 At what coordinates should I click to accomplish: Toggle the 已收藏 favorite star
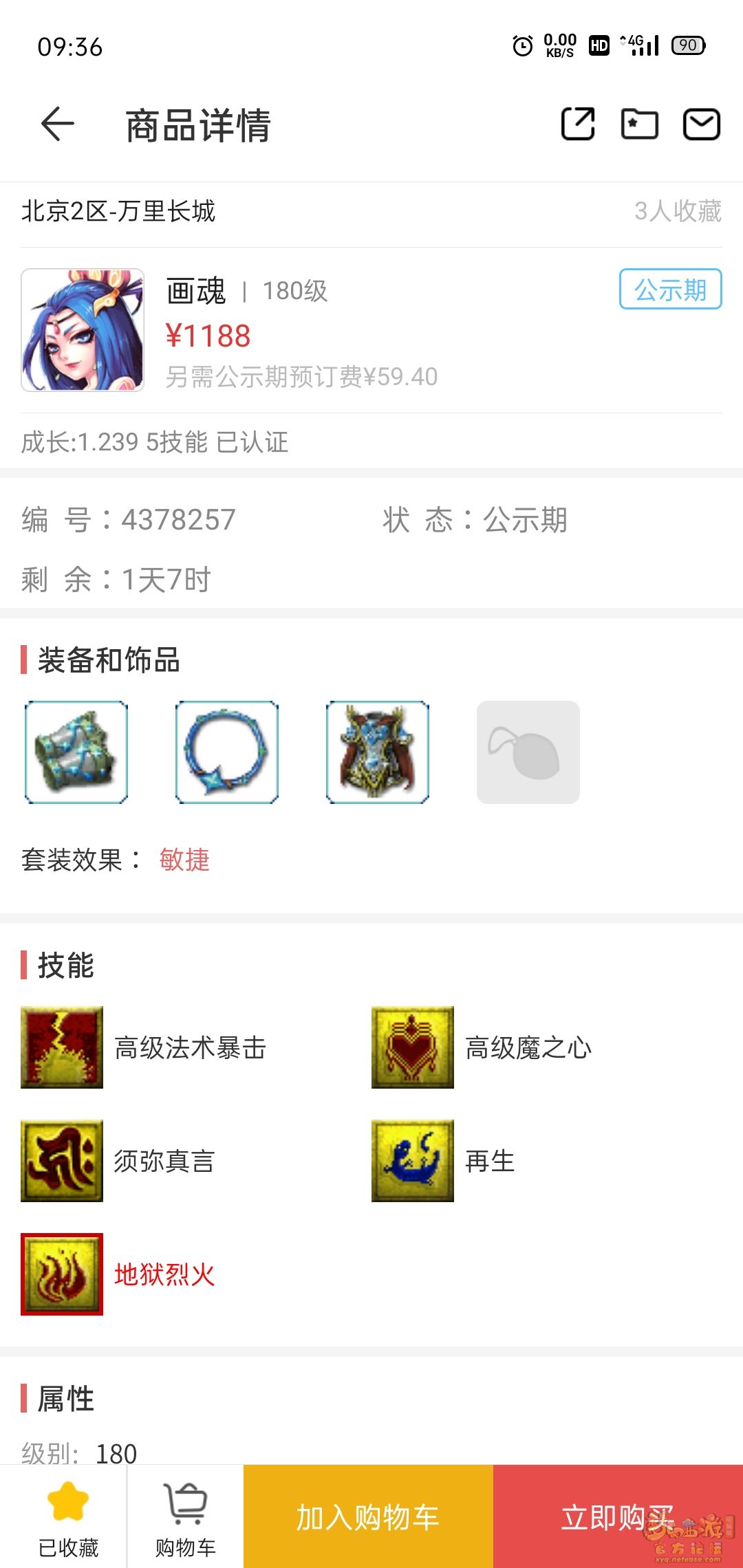[x=68, y=1517]
